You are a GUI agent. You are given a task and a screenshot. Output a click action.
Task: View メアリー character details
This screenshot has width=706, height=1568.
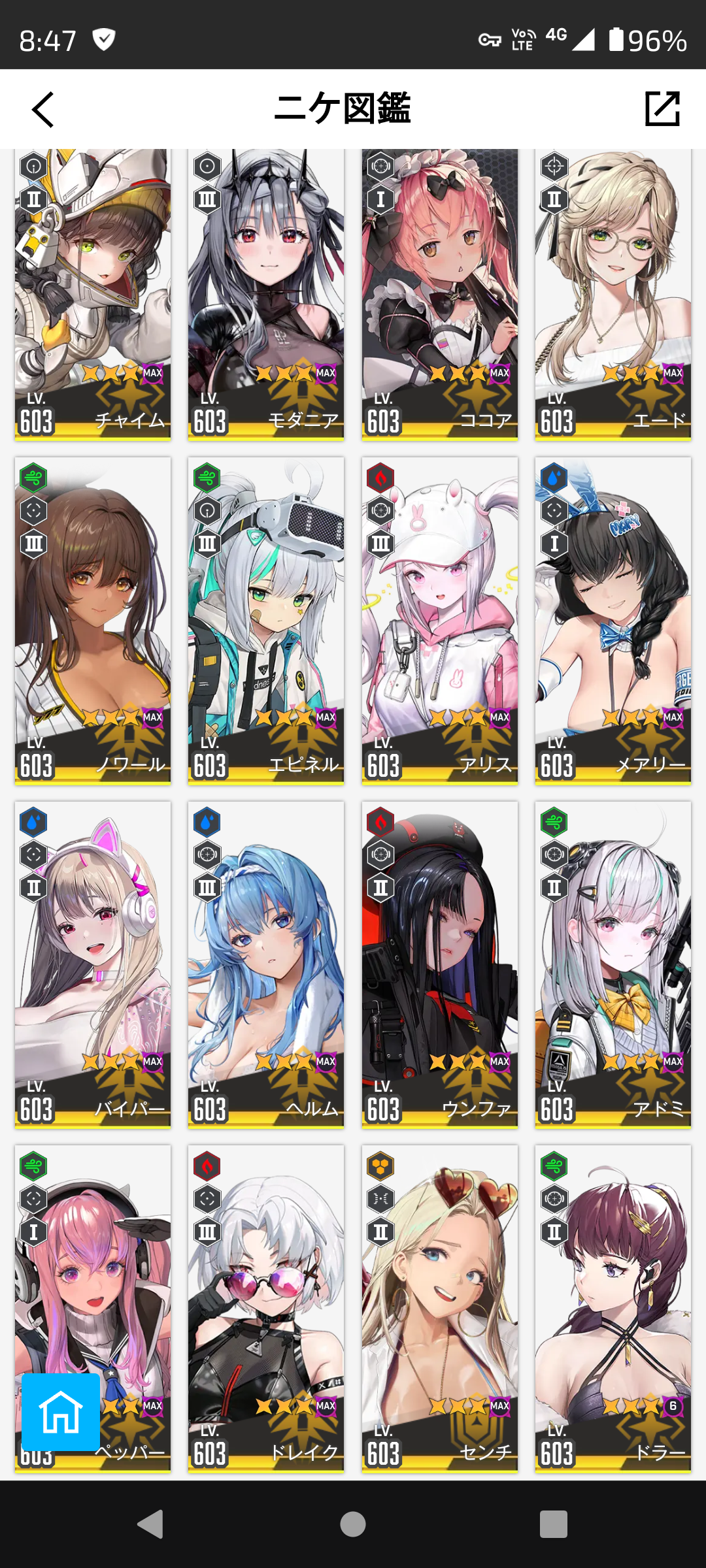tap(613, 621)
